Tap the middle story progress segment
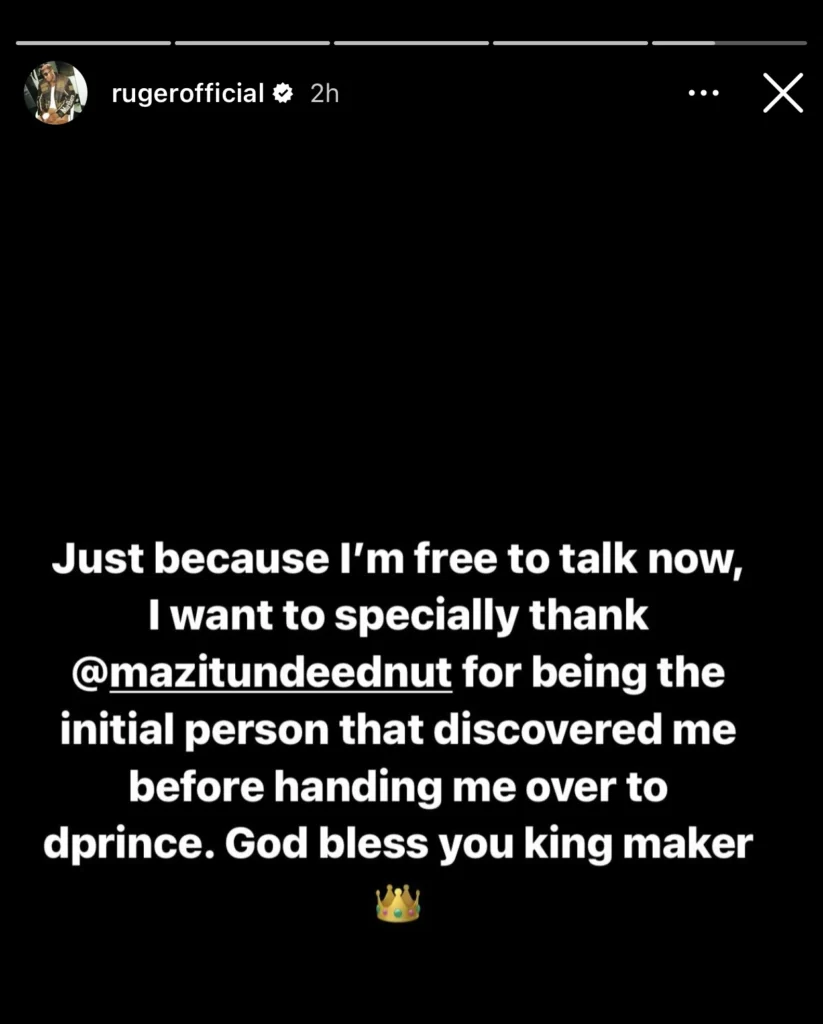823x1024 pixels. (x=411, y=43)
